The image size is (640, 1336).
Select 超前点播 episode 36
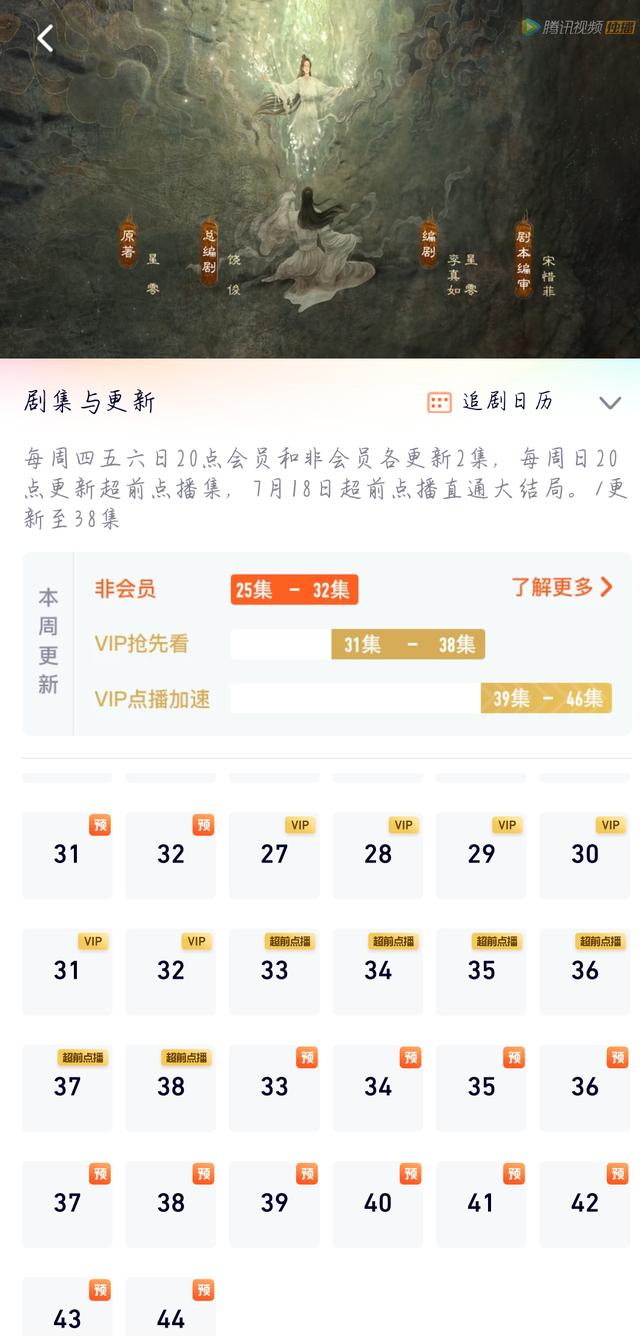click(x=585, y=970)
